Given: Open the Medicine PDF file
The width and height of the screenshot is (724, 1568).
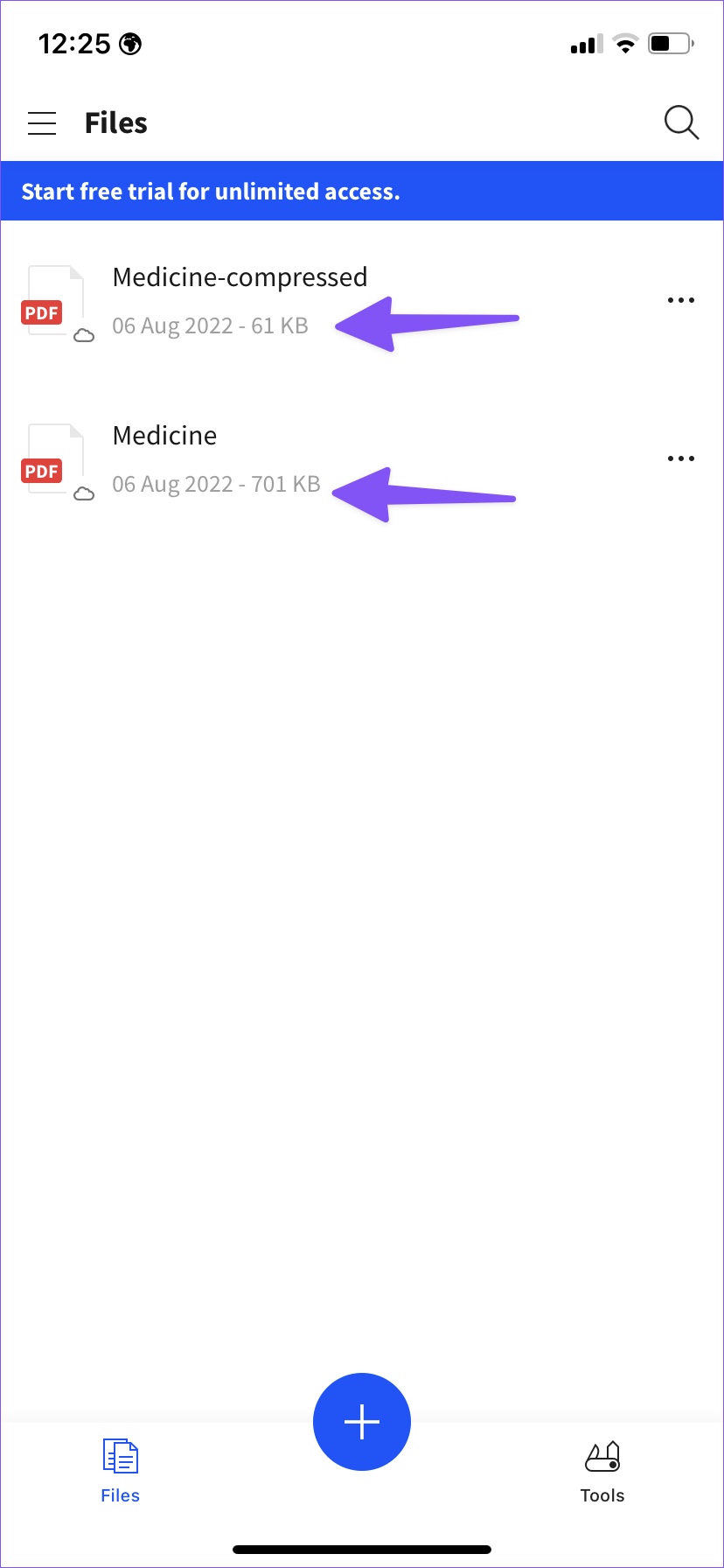Looking at the screenshot, I should [x=166, y=458].
